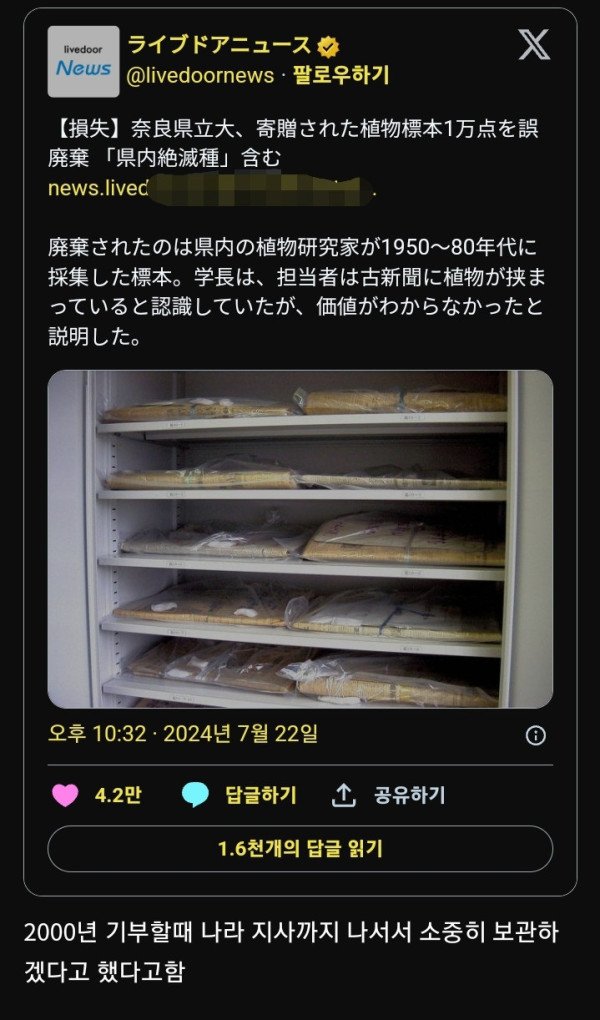Open the X logo link
600x1020 pixels.
(533, 45)
